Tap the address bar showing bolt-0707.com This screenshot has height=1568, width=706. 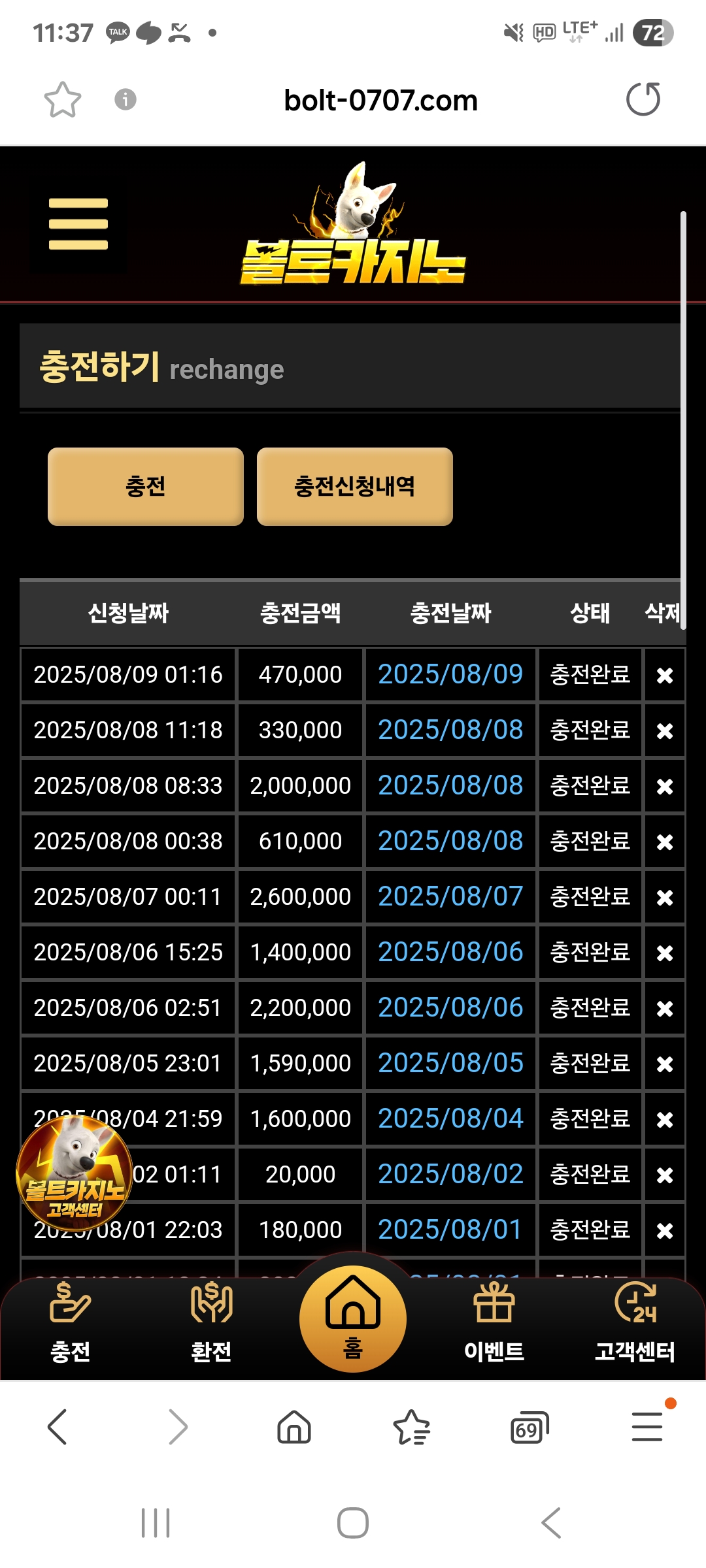coord(380,101)
